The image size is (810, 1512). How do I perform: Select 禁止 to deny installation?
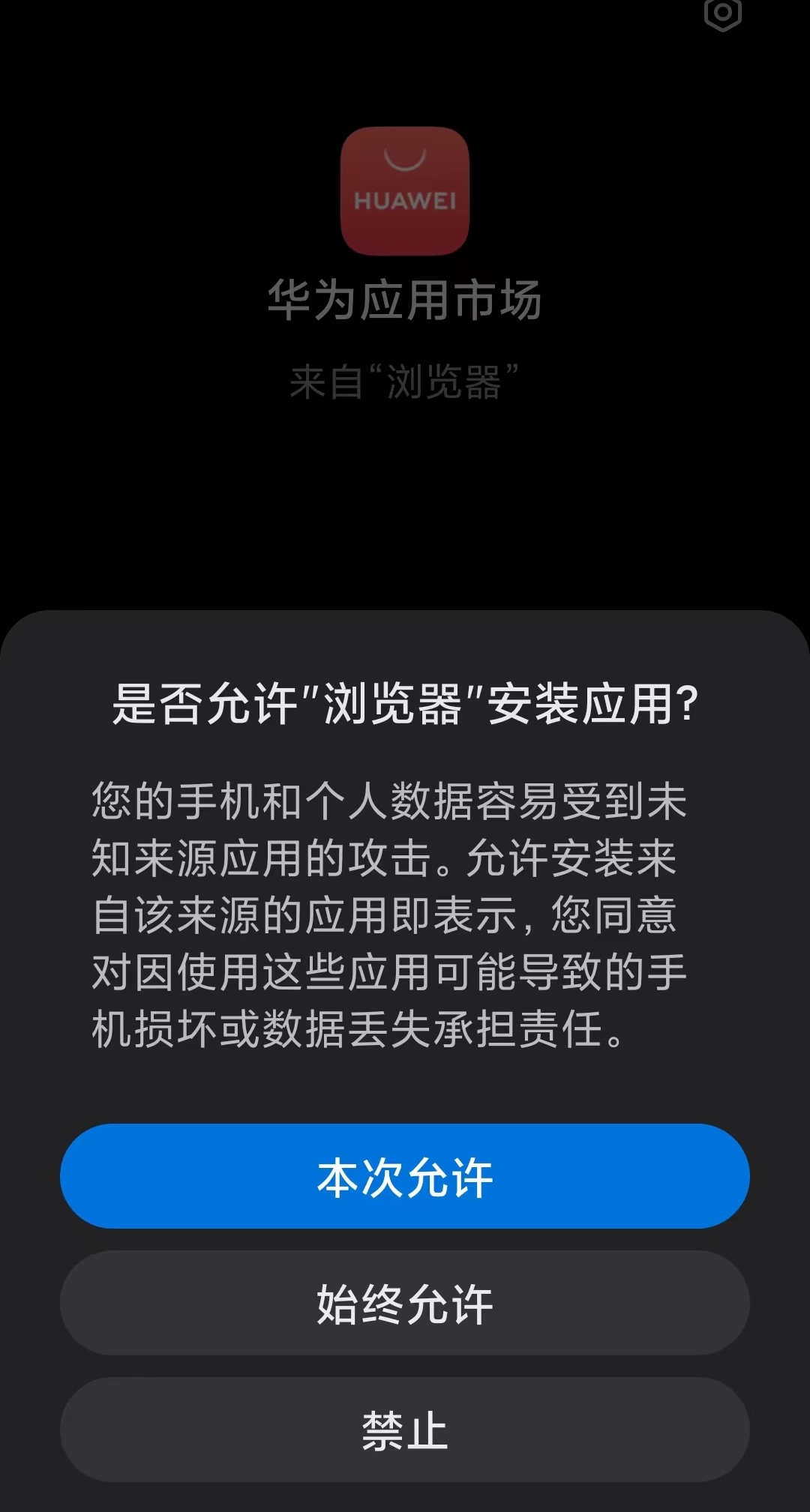point(405,1430)
